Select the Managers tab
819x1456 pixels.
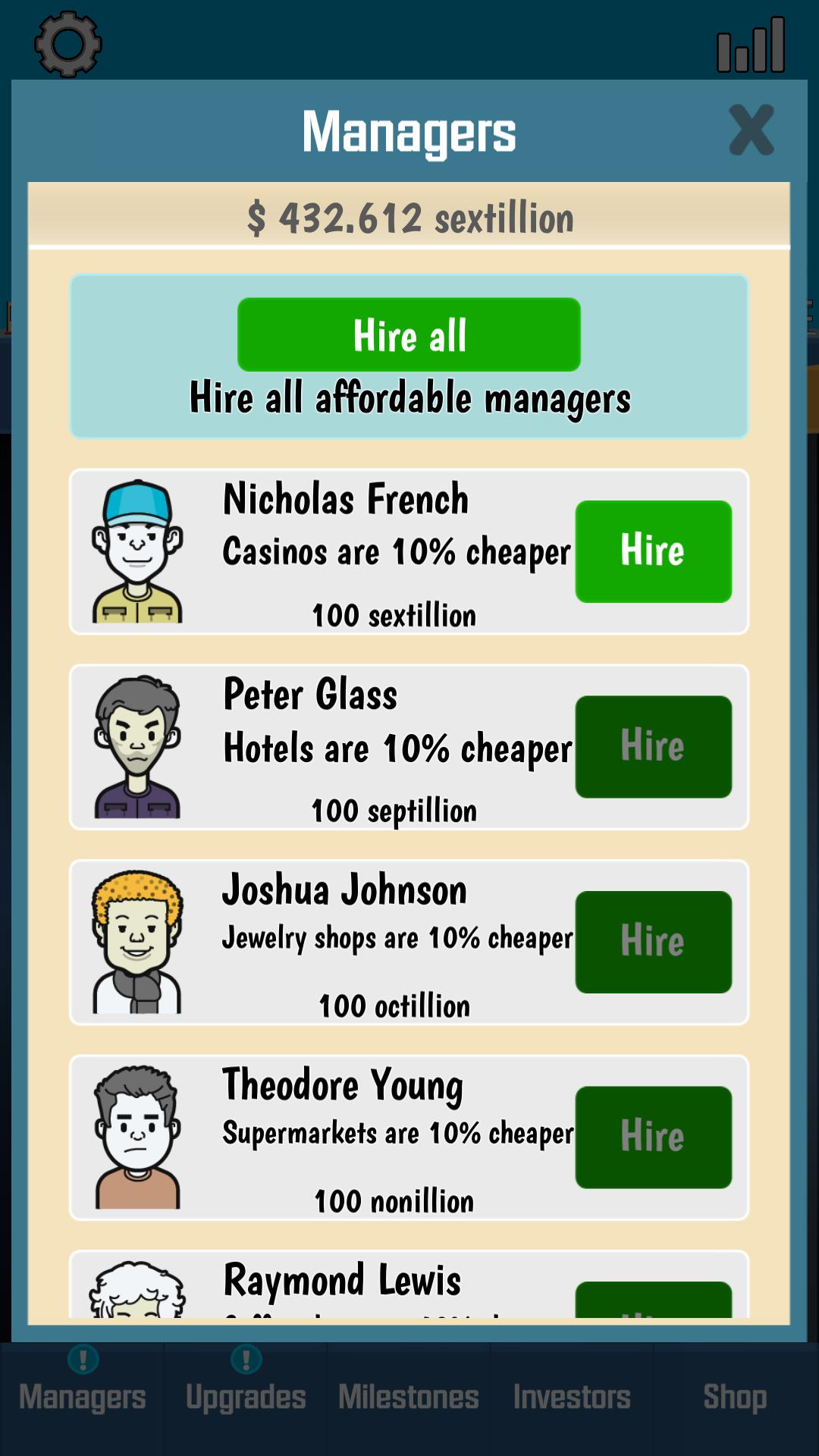click(82, 1396)
